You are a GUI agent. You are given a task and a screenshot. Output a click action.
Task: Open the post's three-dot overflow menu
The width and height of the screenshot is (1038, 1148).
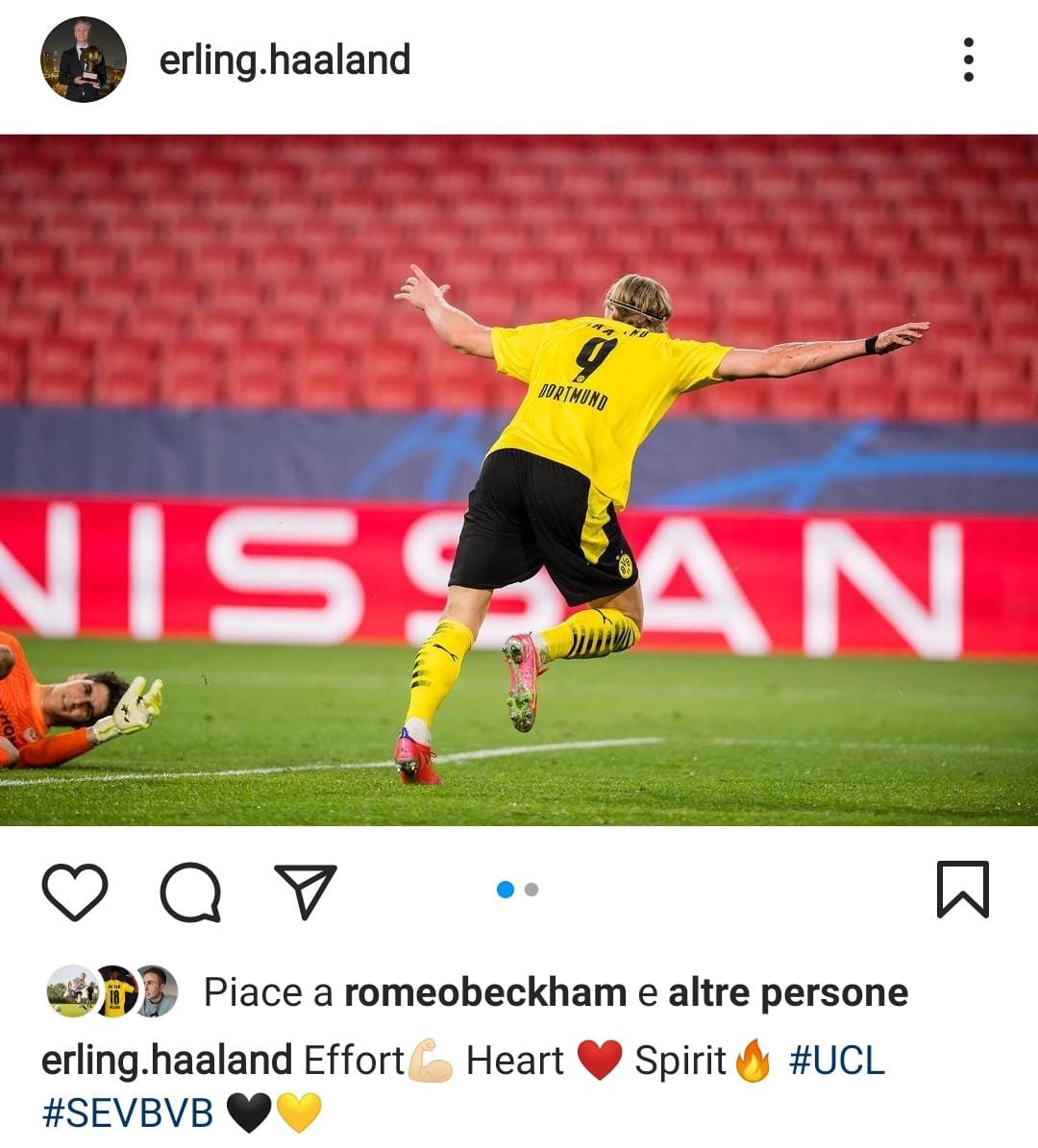[x=968, y=60]
